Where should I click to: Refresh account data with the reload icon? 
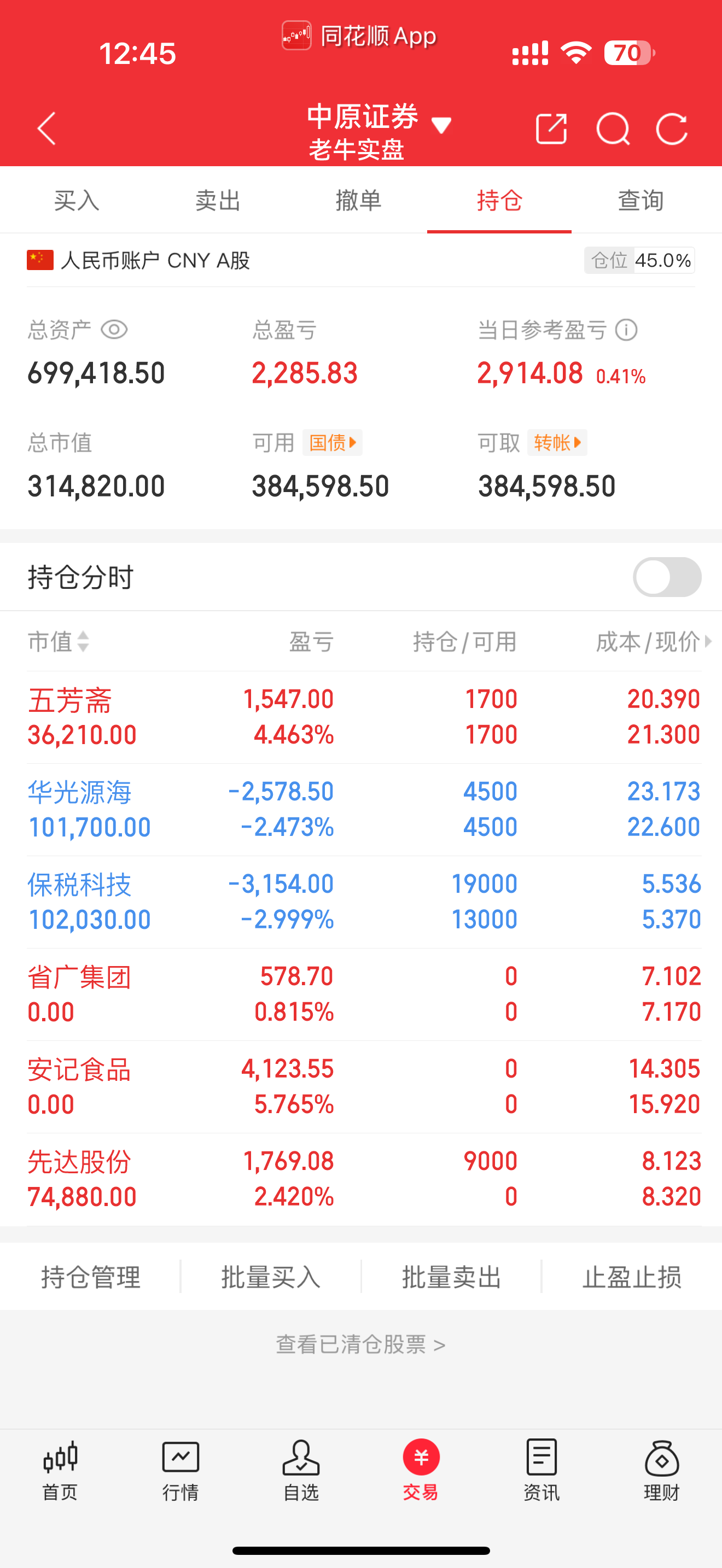click(x=672, y=128)
